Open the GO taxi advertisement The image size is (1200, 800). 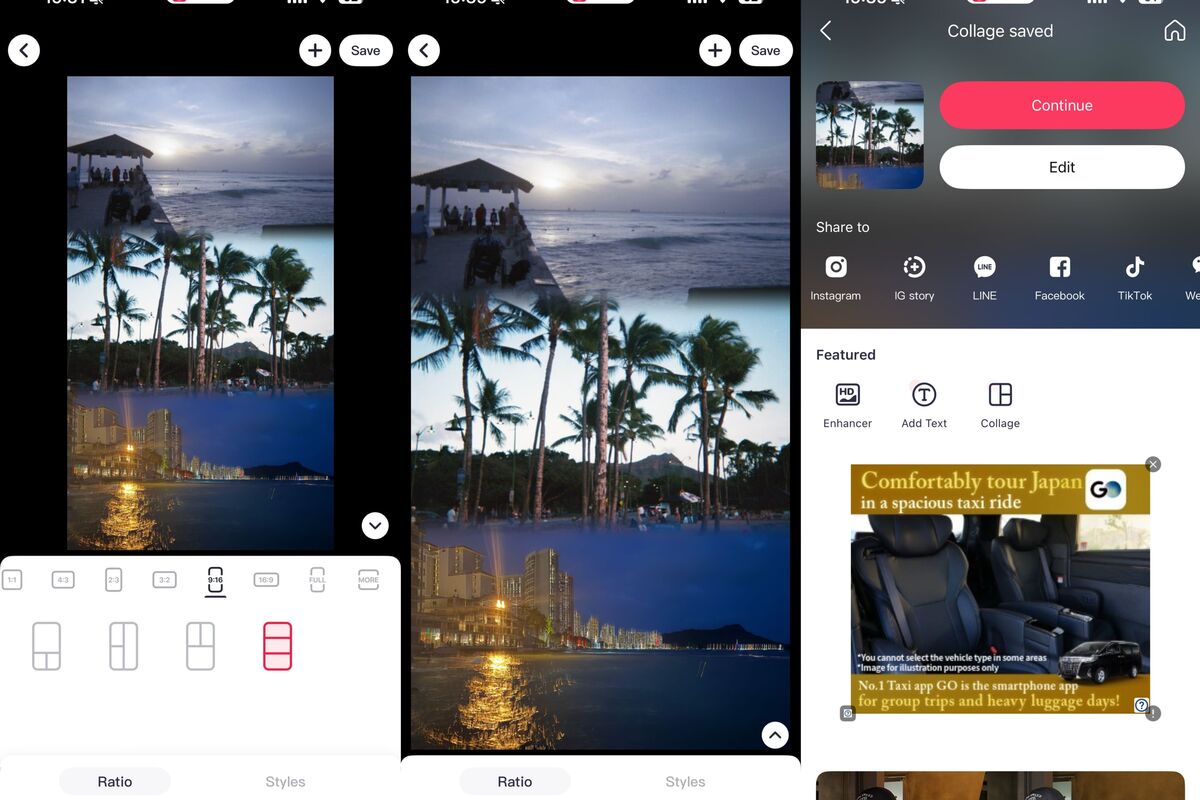click(1000, 590)
